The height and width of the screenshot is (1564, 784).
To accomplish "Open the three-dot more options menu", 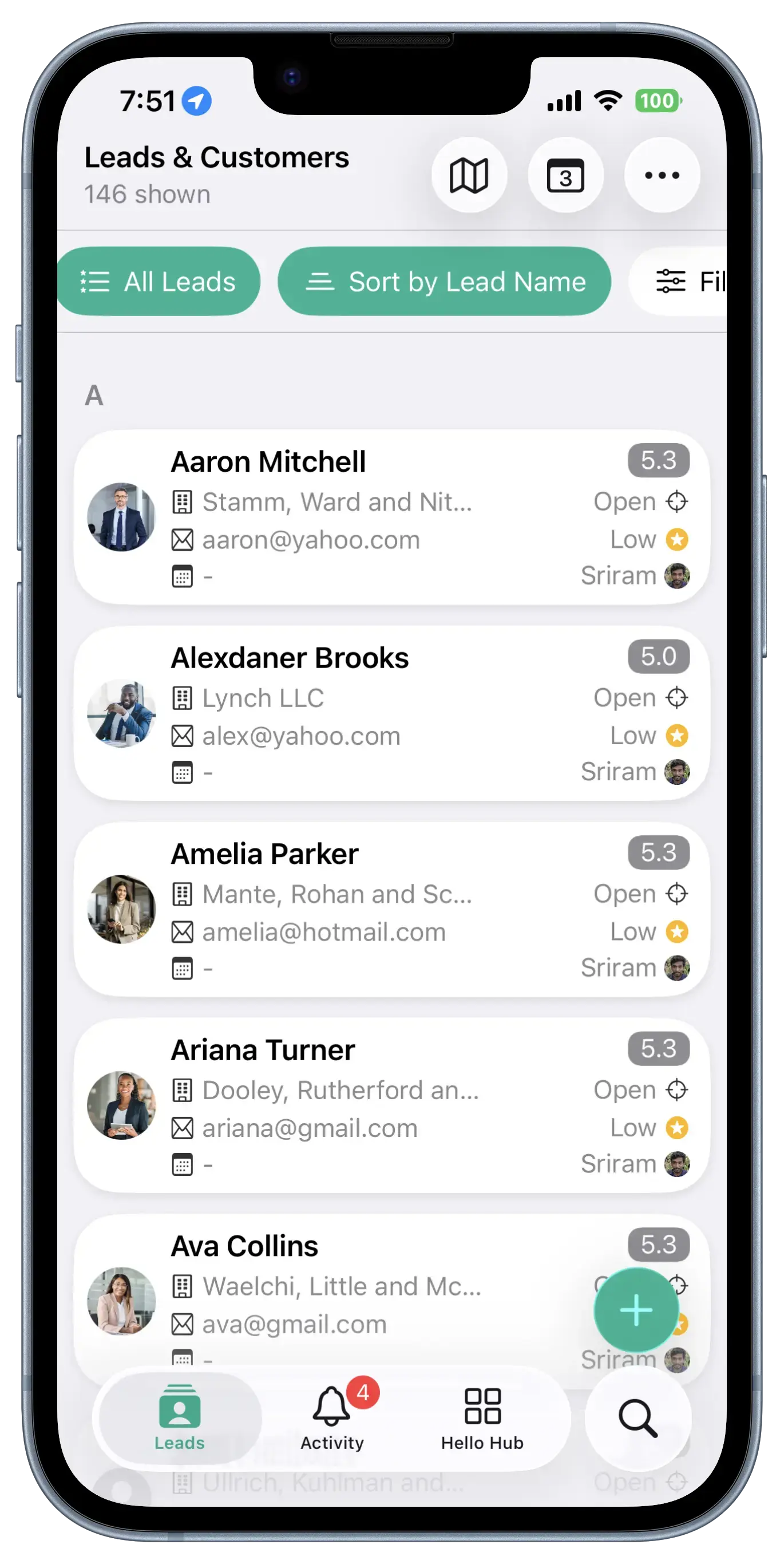I will [x=662, y=176].
